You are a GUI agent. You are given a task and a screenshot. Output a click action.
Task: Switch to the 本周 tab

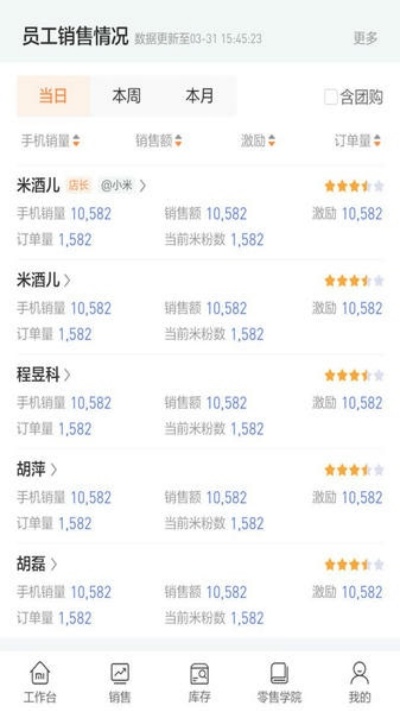[x=126, y=96]
